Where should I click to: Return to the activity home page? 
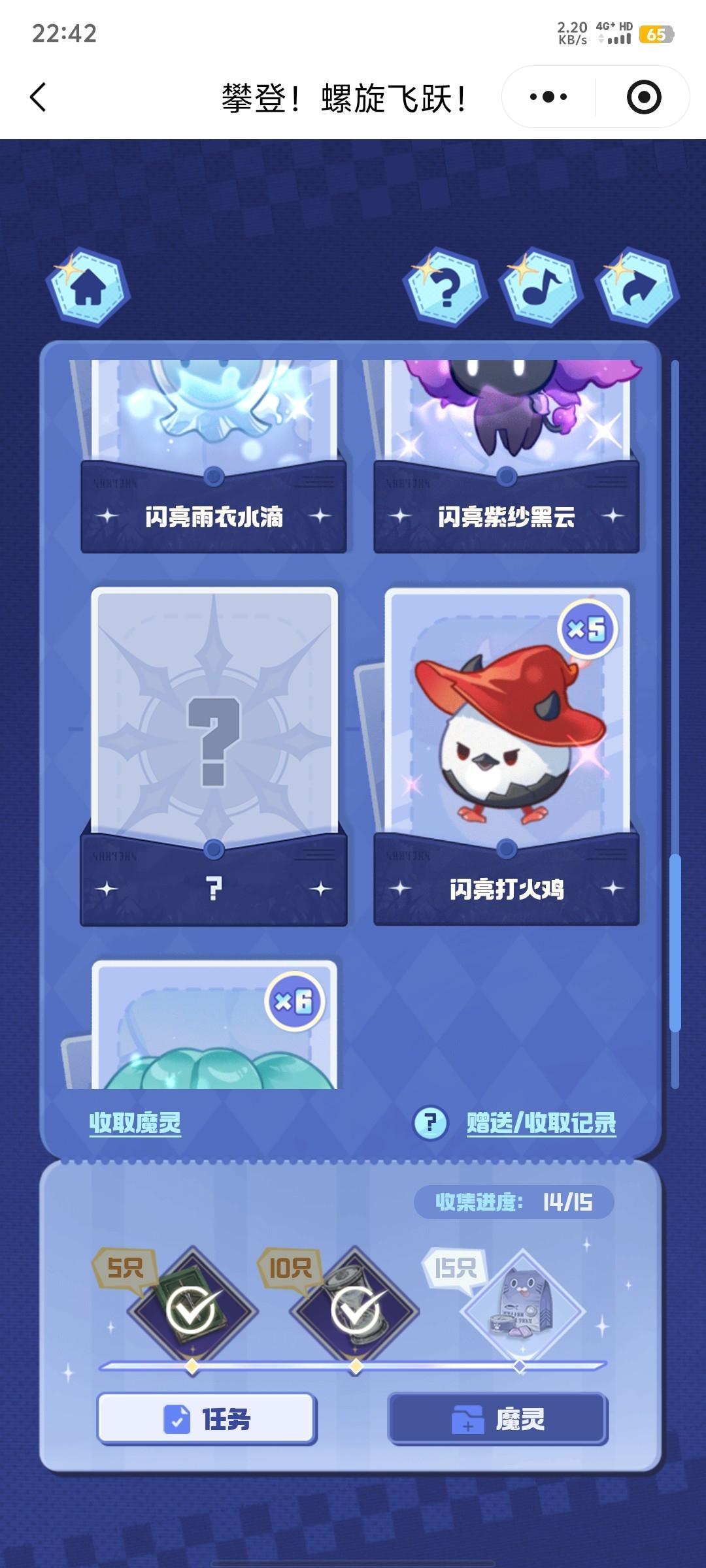coord(88,287)
